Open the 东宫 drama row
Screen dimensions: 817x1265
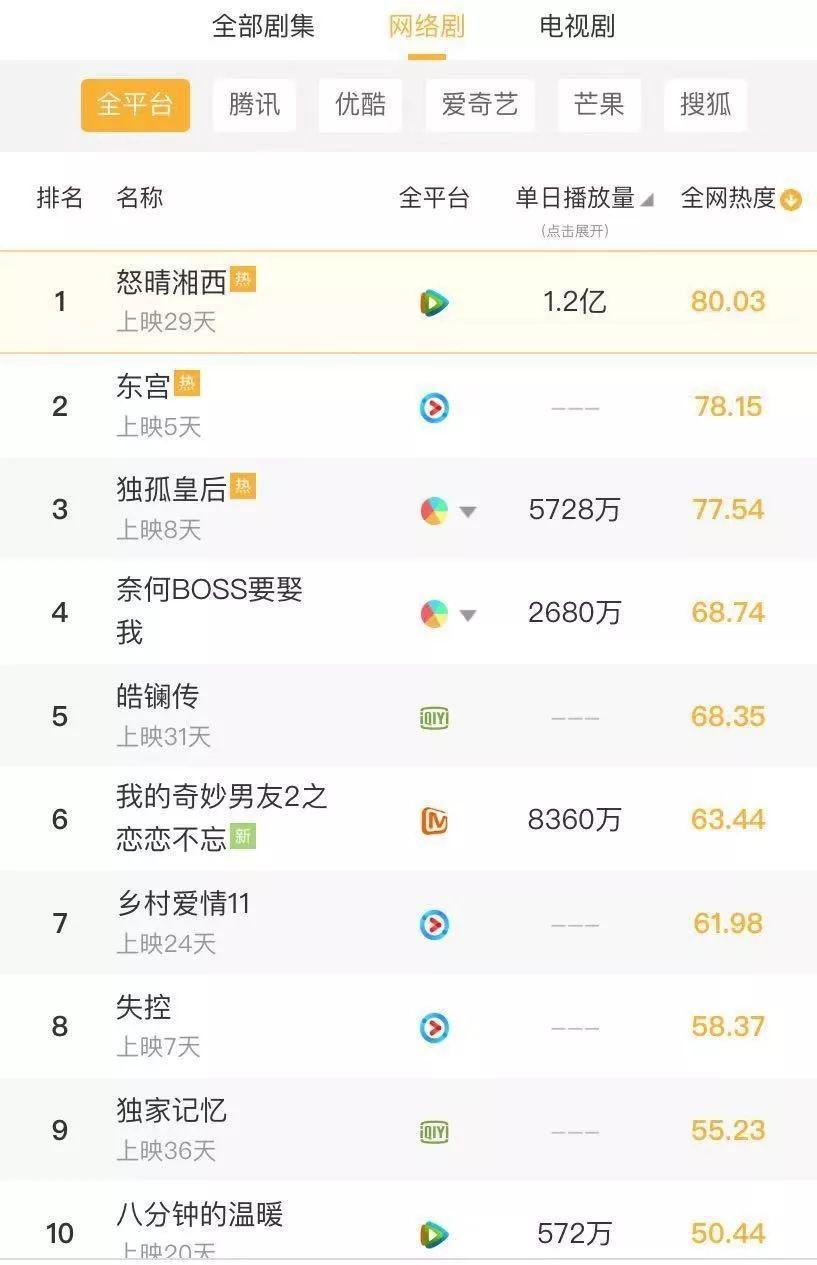[408, 406]
